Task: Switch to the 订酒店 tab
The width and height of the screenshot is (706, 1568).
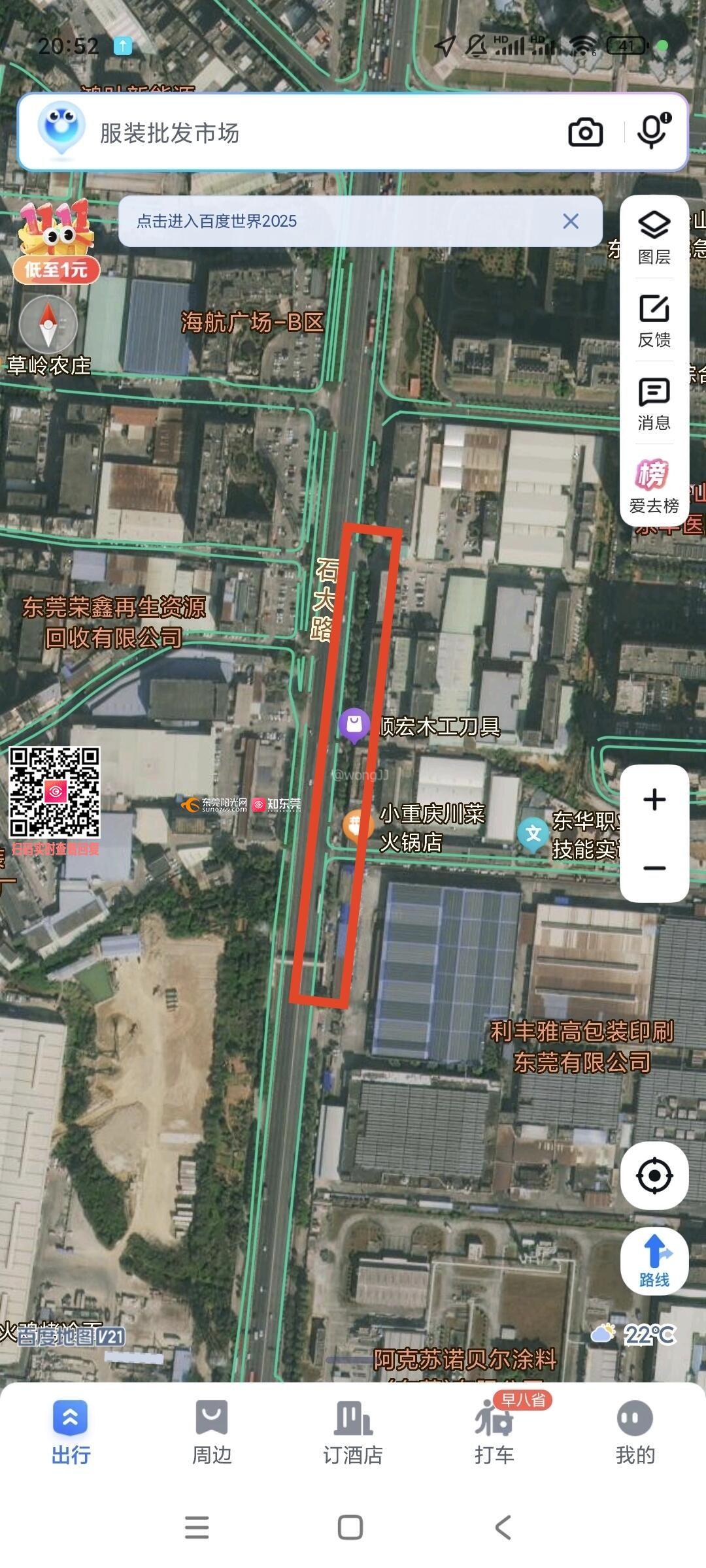Action: click(x=353, y=1432)
